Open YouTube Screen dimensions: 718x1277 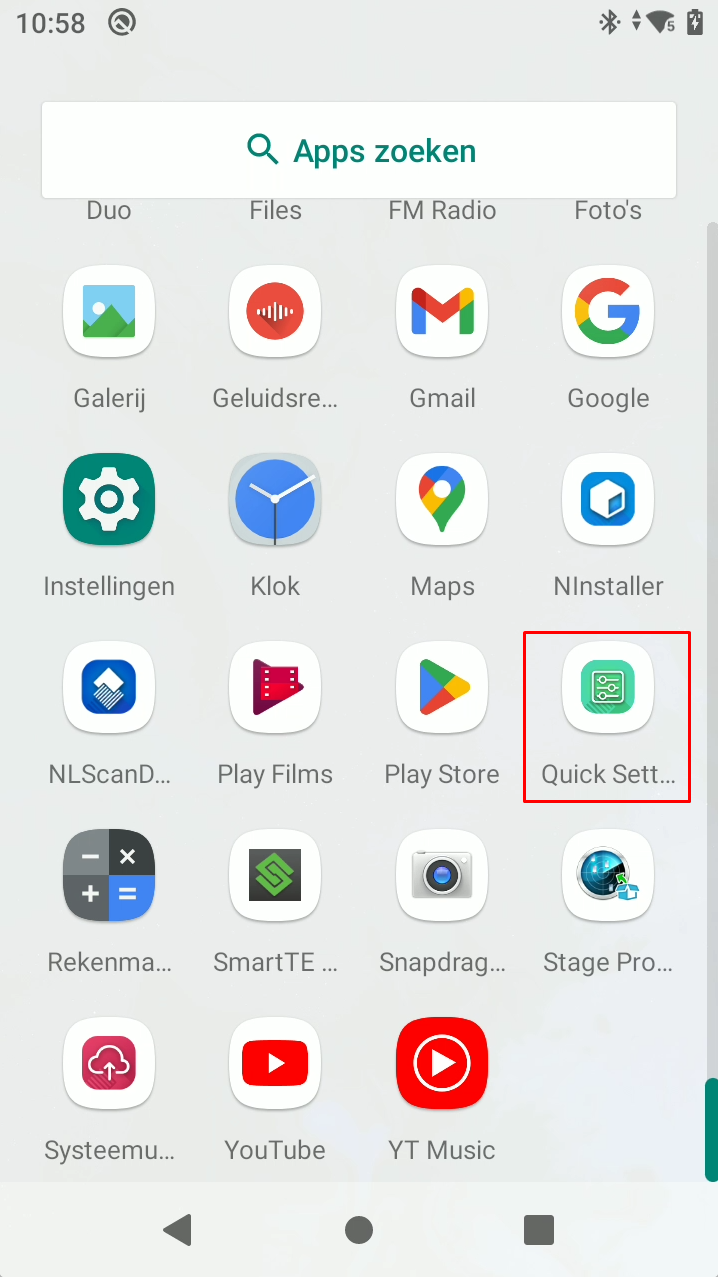pos(275,1063)
